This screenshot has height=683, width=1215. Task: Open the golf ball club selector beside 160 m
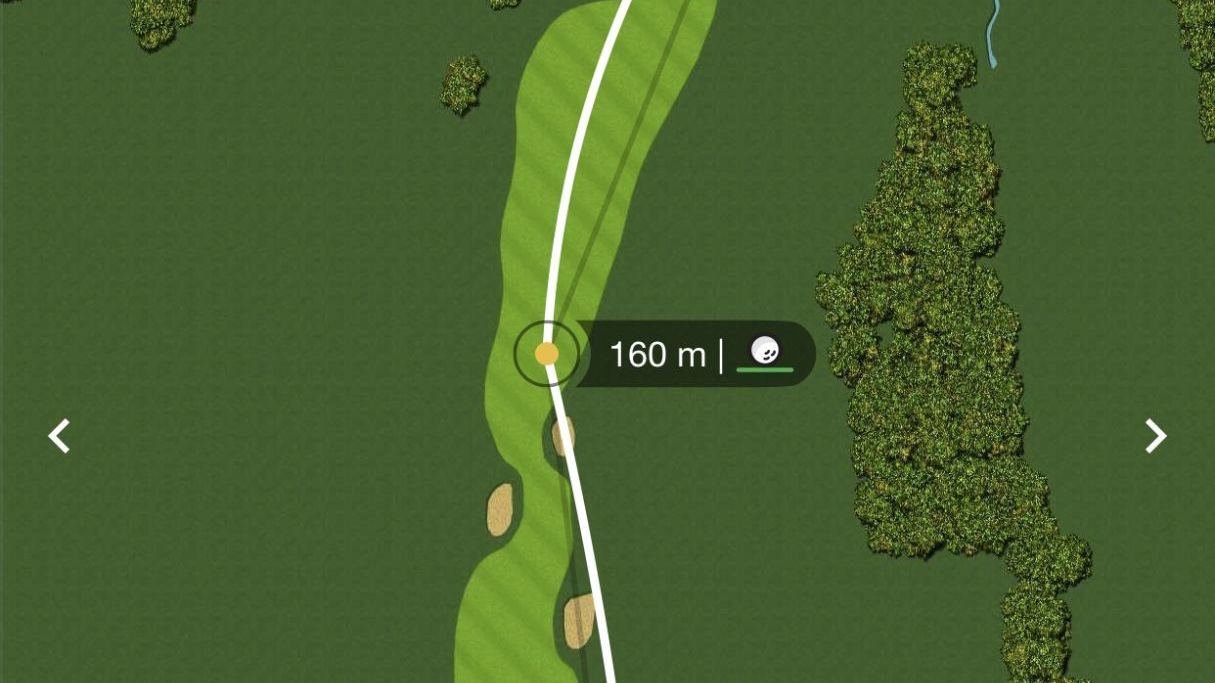tap(765, 353)
